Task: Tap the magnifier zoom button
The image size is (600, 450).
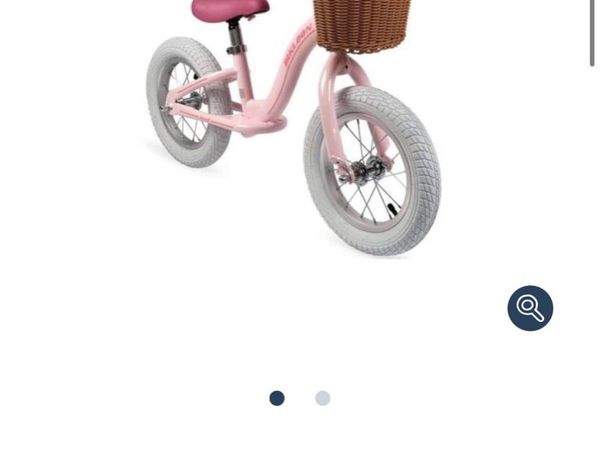Action: point(530,308)
